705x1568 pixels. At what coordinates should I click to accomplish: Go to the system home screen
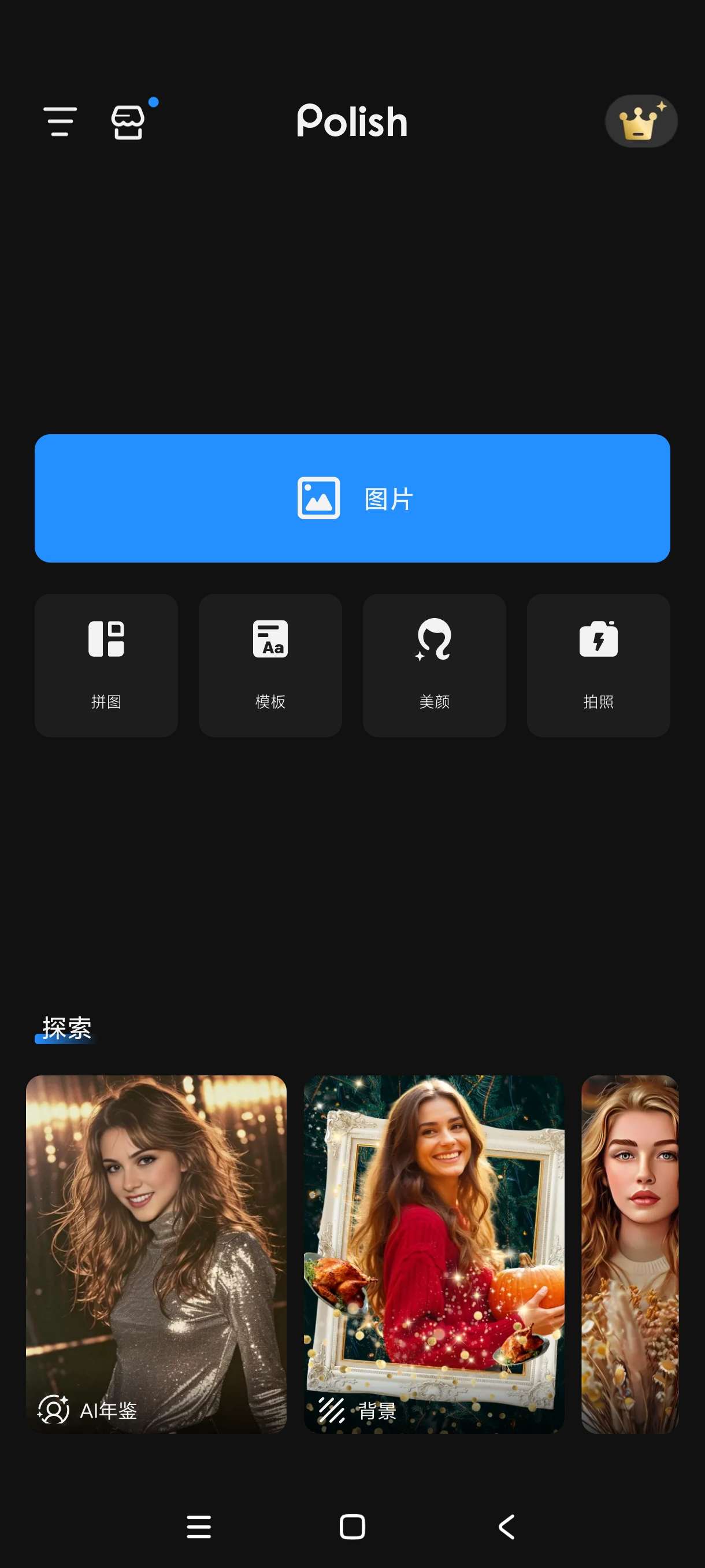tap(352, 1526)
